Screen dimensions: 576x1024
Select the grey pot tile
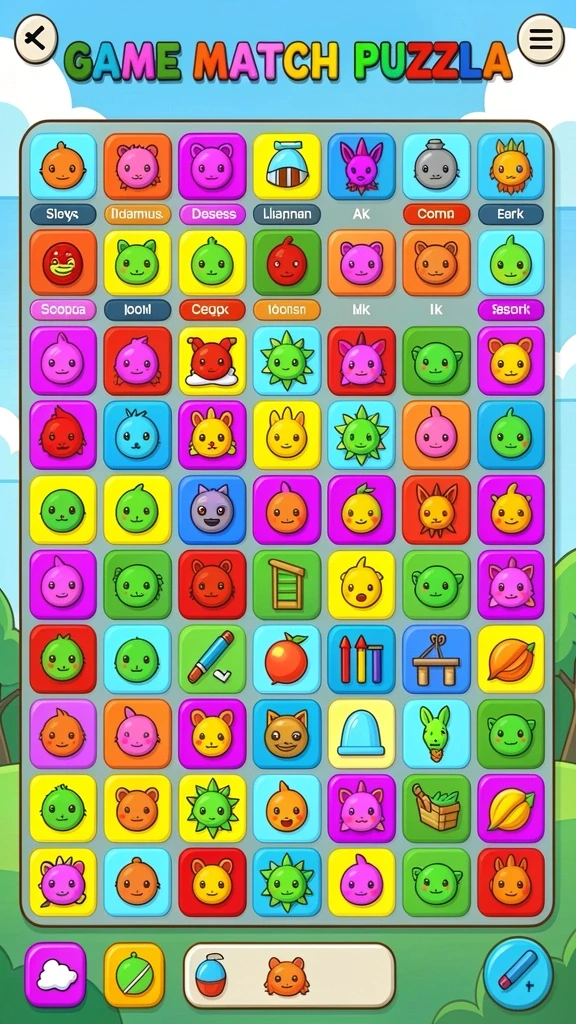pyautogui.click(x=436, y=167)
